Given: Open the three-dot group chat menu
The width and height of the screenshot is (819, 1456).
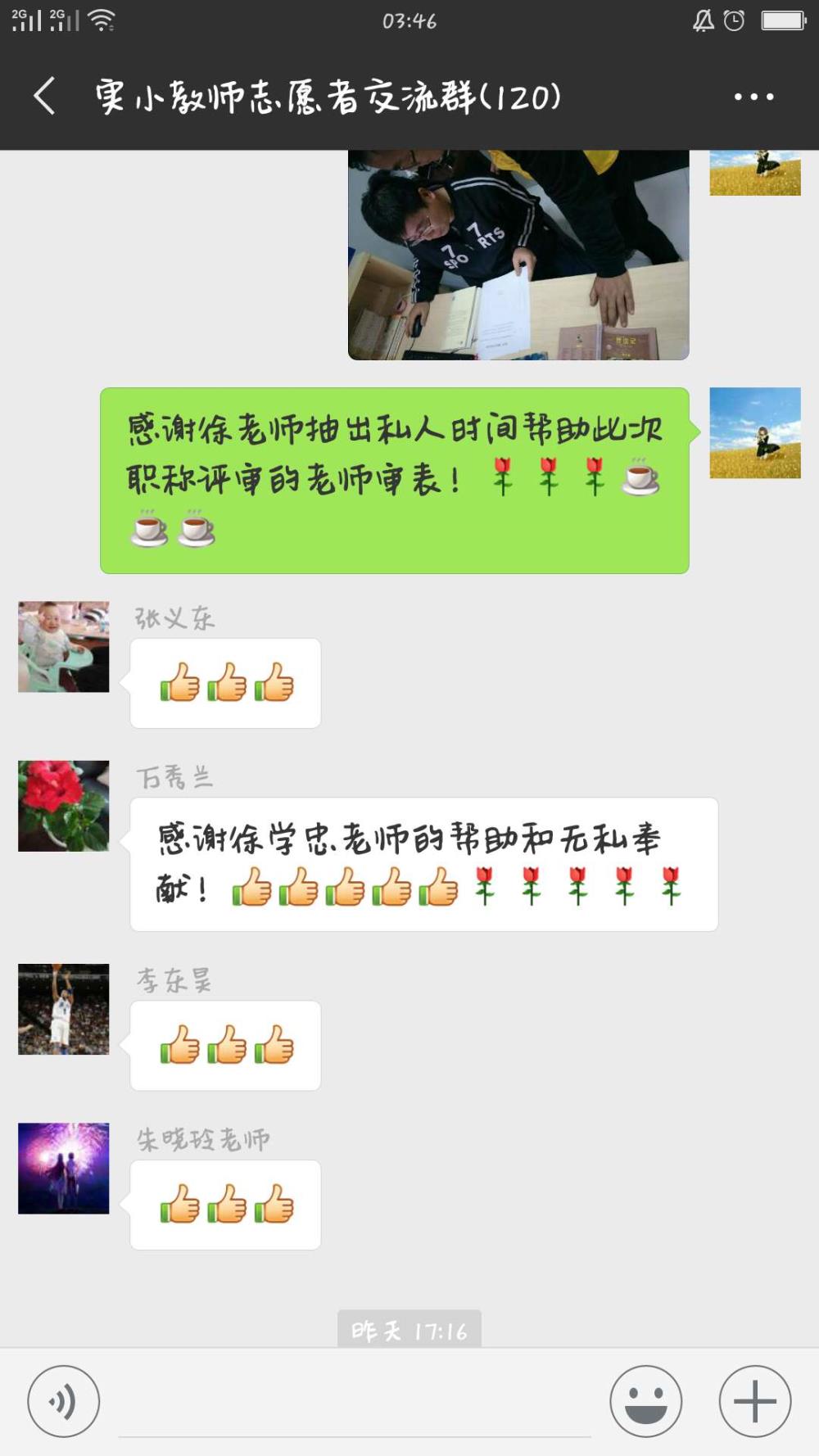Looking at the screenshot, I should tap(753, 97).
